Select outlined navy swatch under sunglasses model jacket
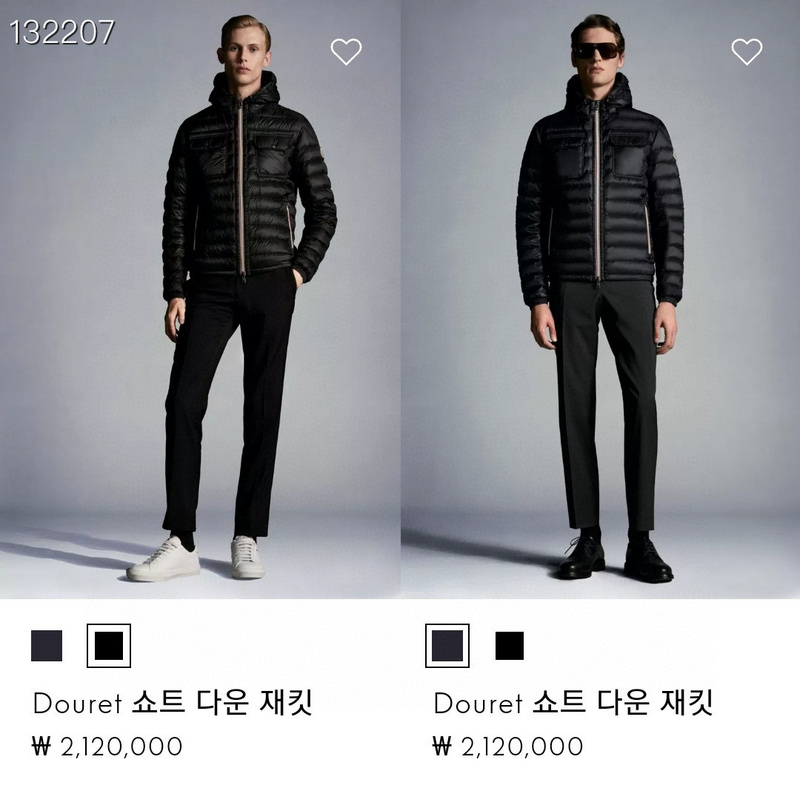The height and width of the screenshot is (788, 800). coord(447,646)
